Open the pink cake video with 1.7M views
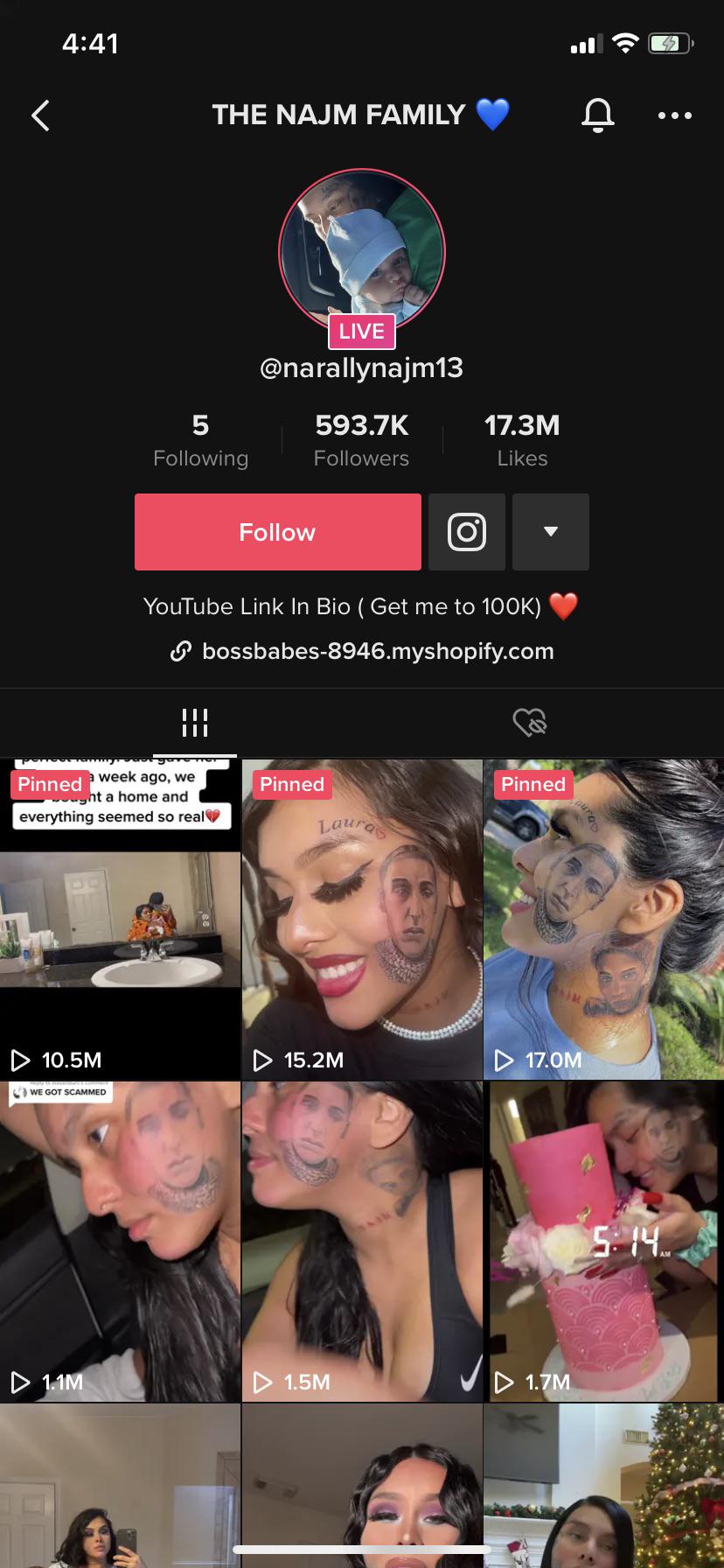 pyautogui.click(x=603, y=1241)
